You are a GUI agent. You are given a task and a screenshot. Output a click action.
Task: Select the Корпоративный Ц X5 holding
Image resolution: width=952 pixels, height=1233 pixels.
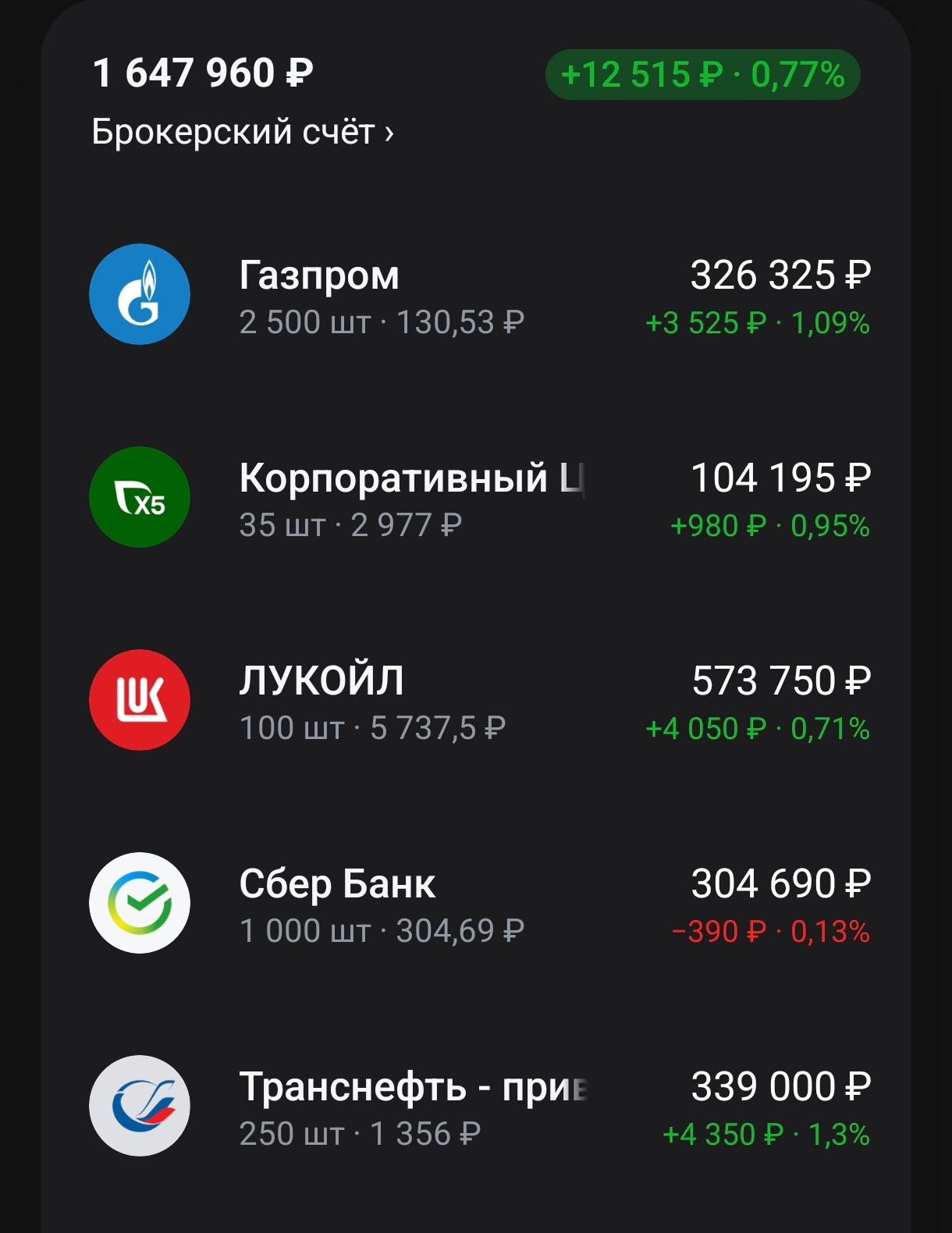pos(476,499)
